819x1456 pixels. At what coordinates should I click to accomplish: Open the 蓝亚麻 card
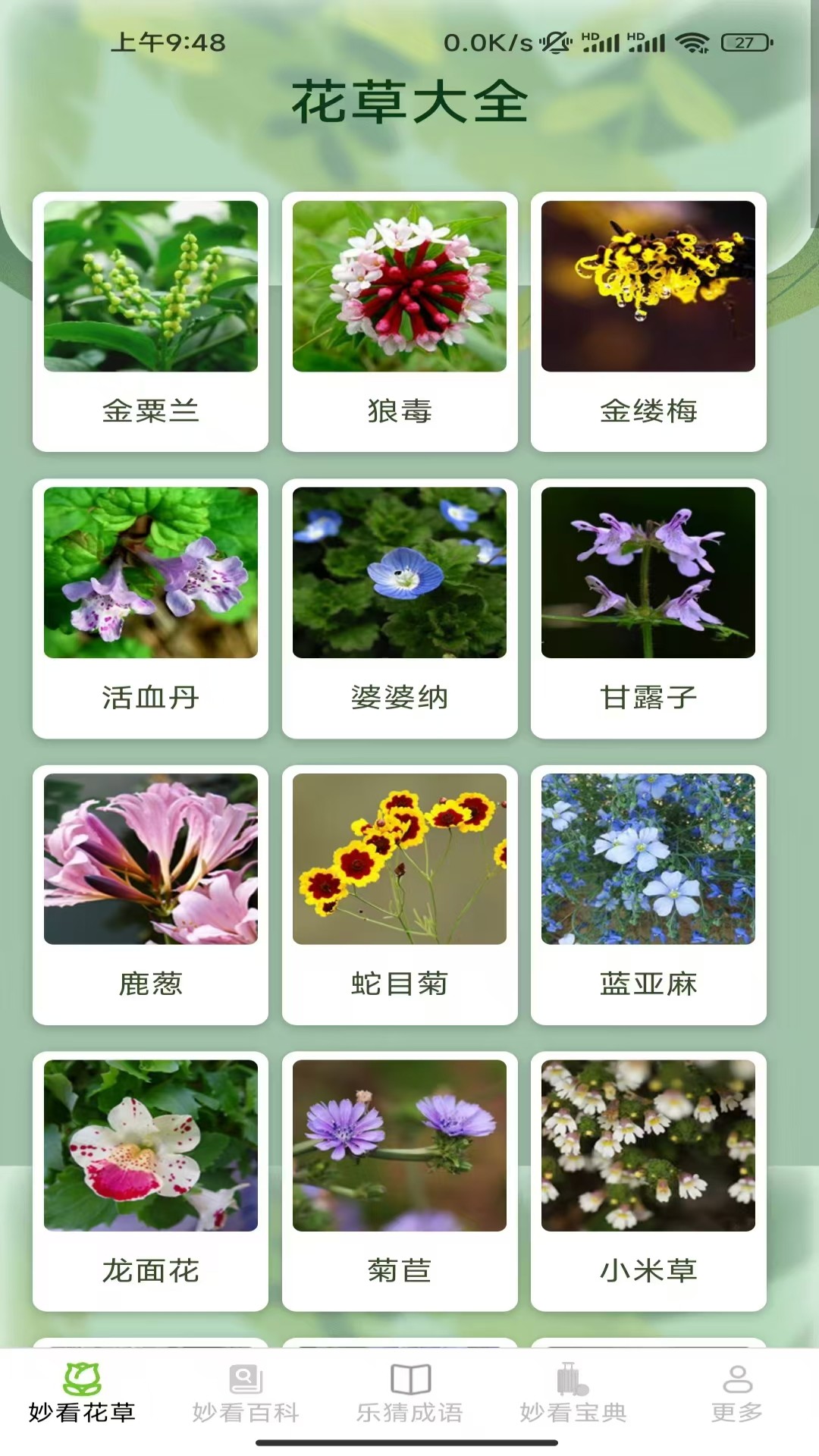[648, 895]
